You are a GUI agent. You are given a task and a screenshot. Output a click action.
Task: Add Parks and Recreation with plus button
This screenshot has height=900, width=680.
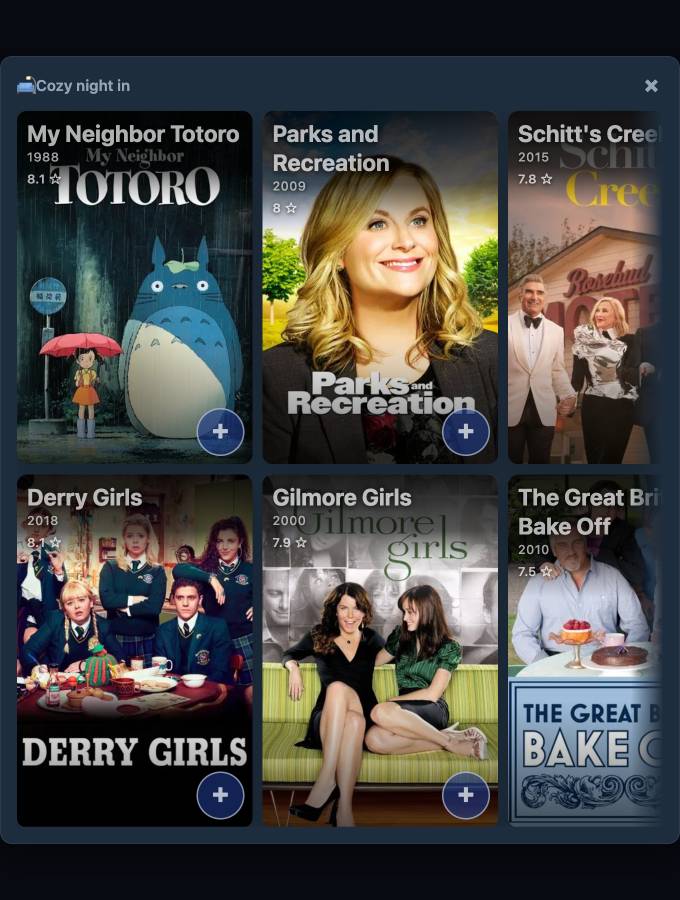[x=466, y=432]
